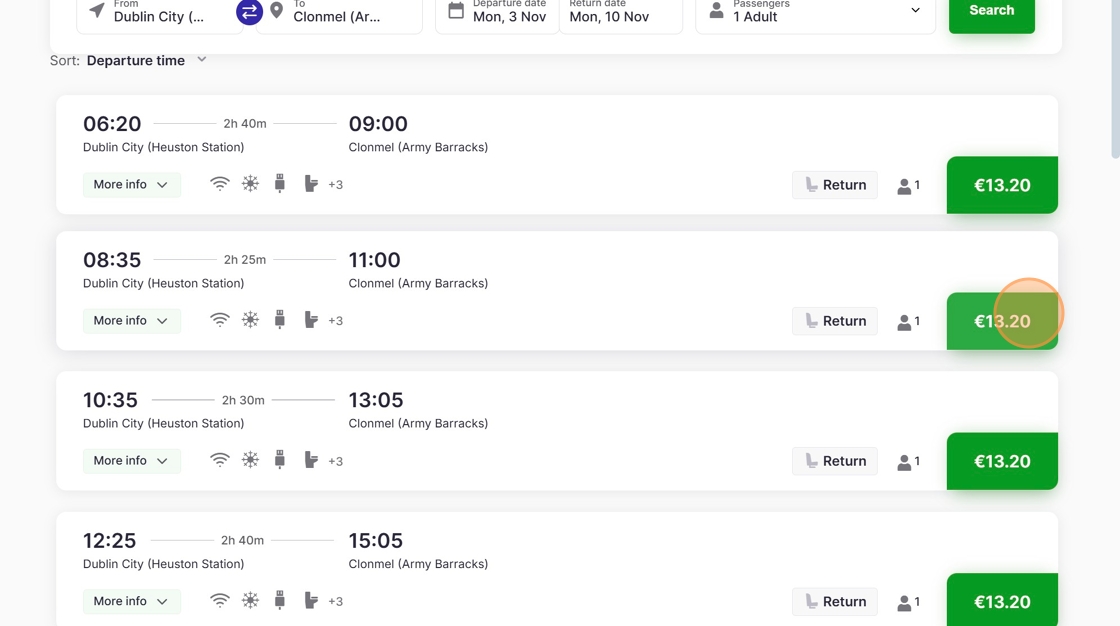Expand More info for the 06:20 departure
The image size is (1120, 626).
[x=131, y=185]
